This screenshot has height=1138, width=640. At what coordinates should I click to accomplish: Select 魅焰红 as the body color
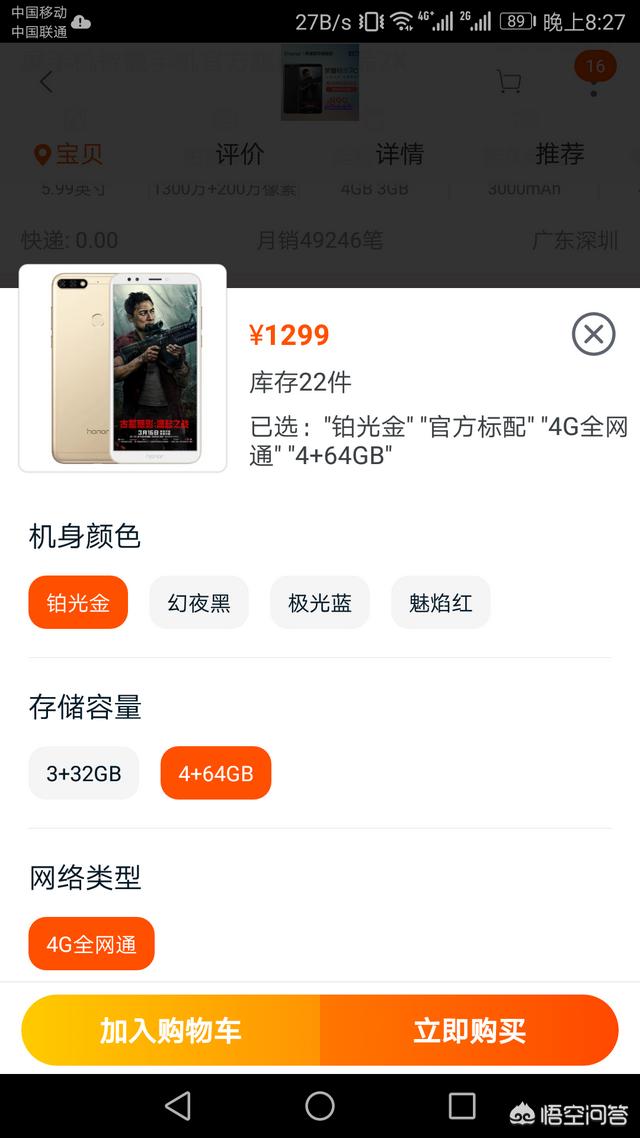441,603
